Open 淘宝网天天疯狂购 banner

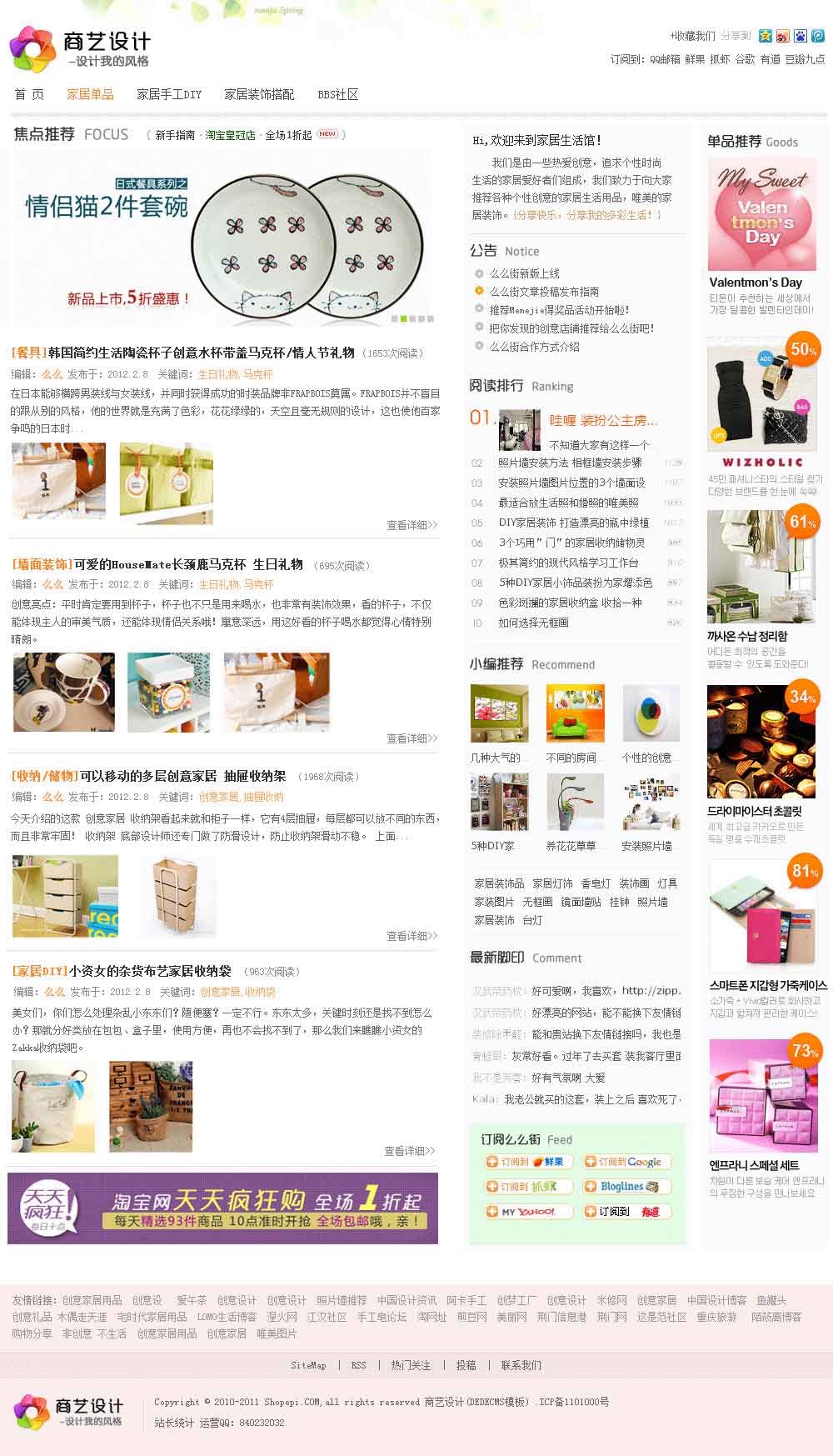[222, 1208]
